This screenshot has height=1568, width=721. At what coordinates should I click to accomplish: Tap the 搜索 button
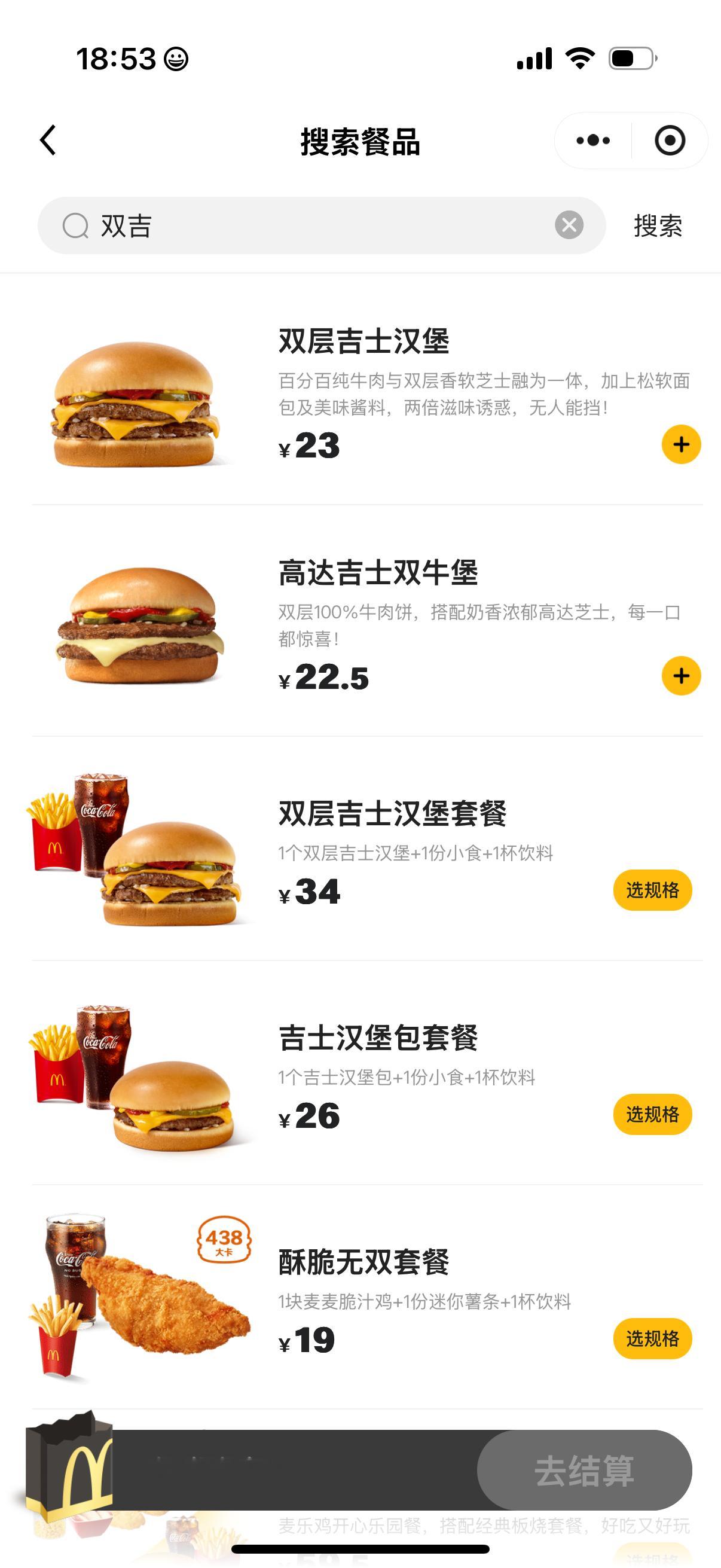point(658,226)
